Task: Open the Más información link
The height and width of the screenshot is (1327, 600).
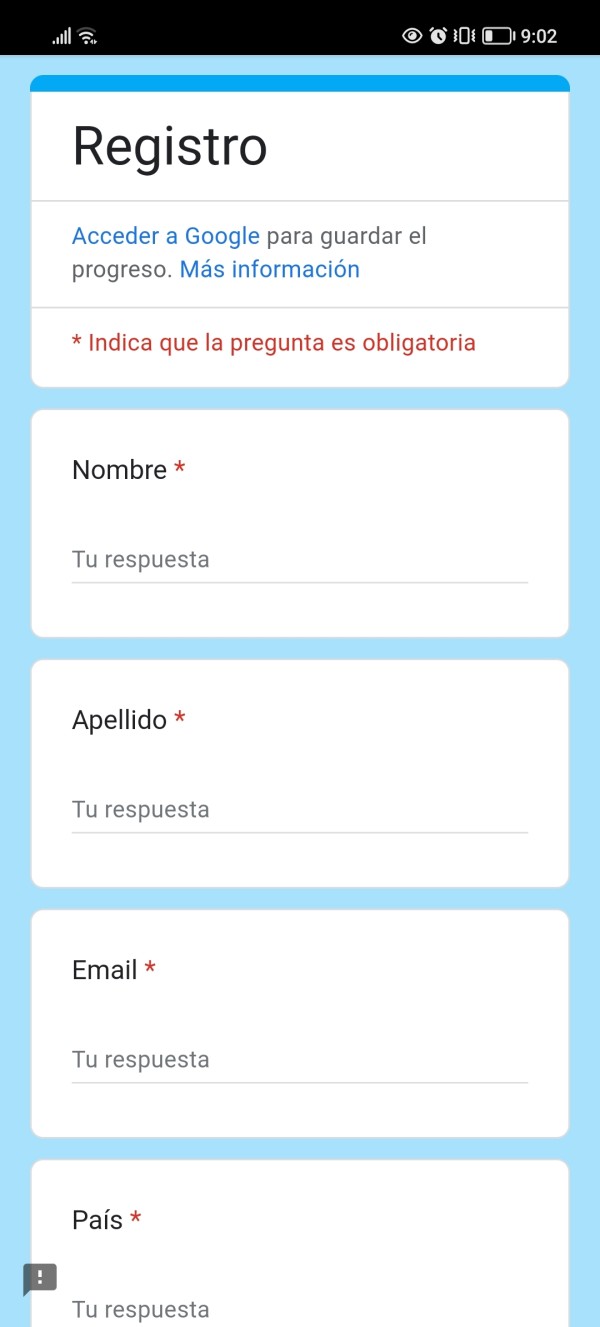Action: tap(270, 269)
